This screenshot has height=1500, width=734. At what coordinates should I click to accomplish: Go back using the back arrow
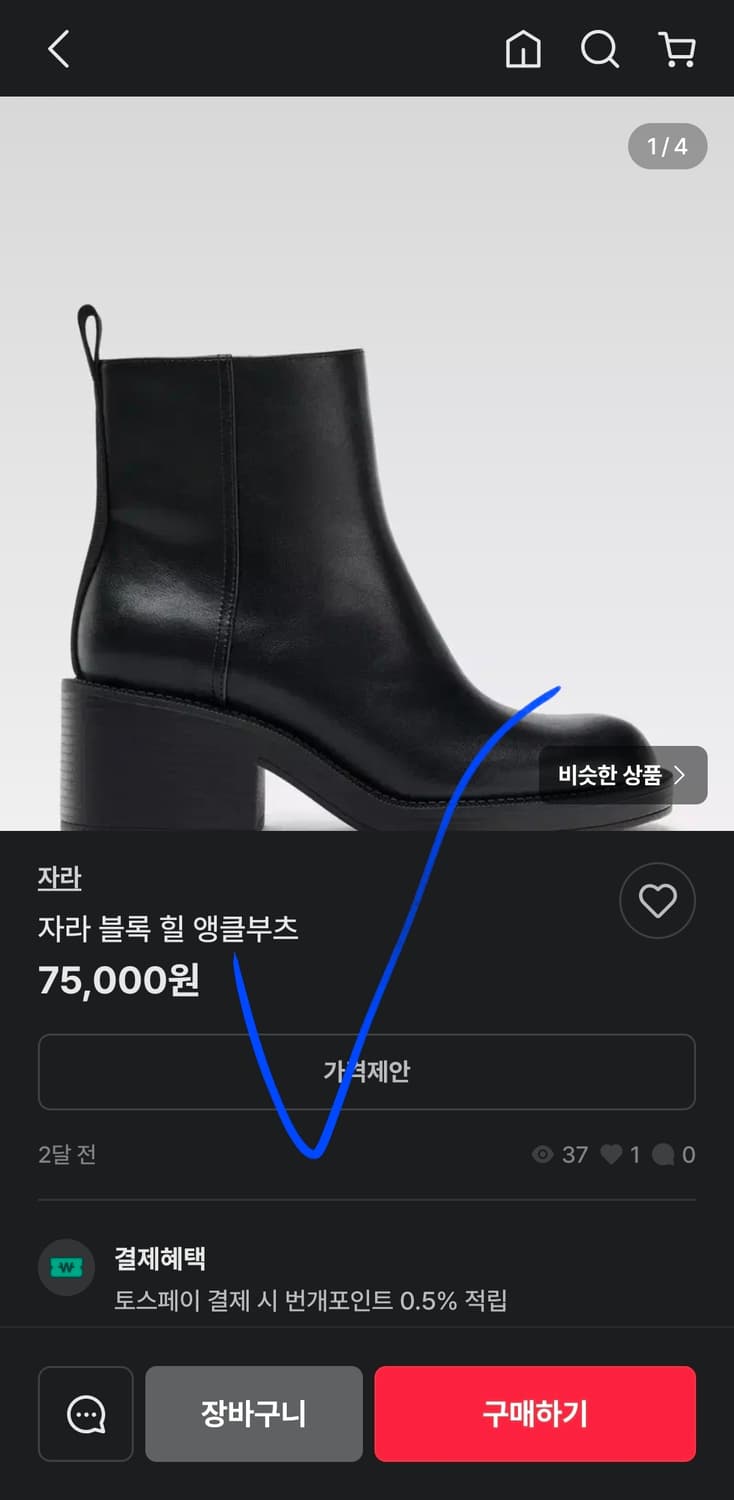(57, 50)
